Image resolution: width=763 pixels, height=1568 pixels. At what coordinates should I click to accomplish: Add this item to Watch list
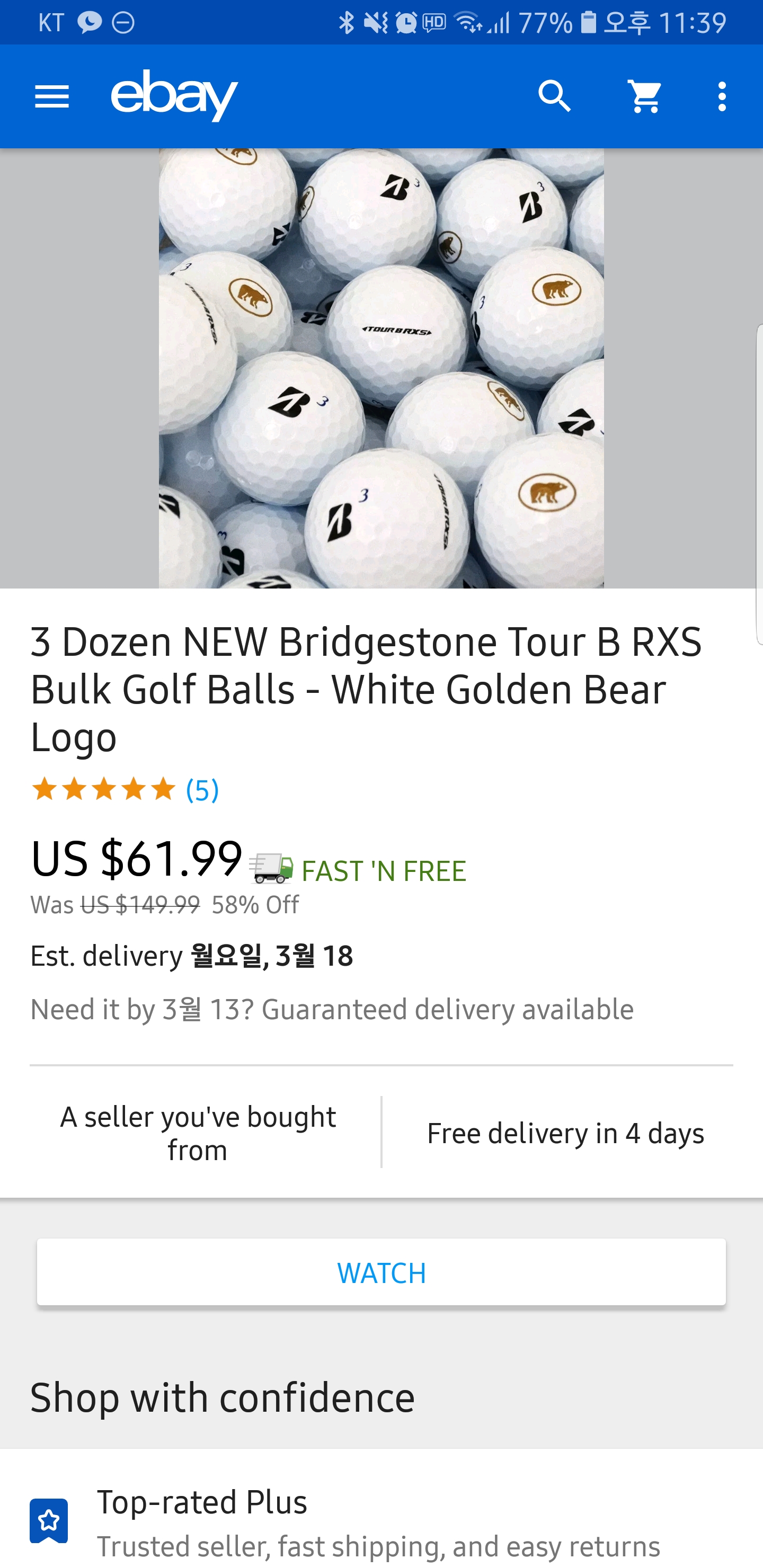click(381, 1273)
